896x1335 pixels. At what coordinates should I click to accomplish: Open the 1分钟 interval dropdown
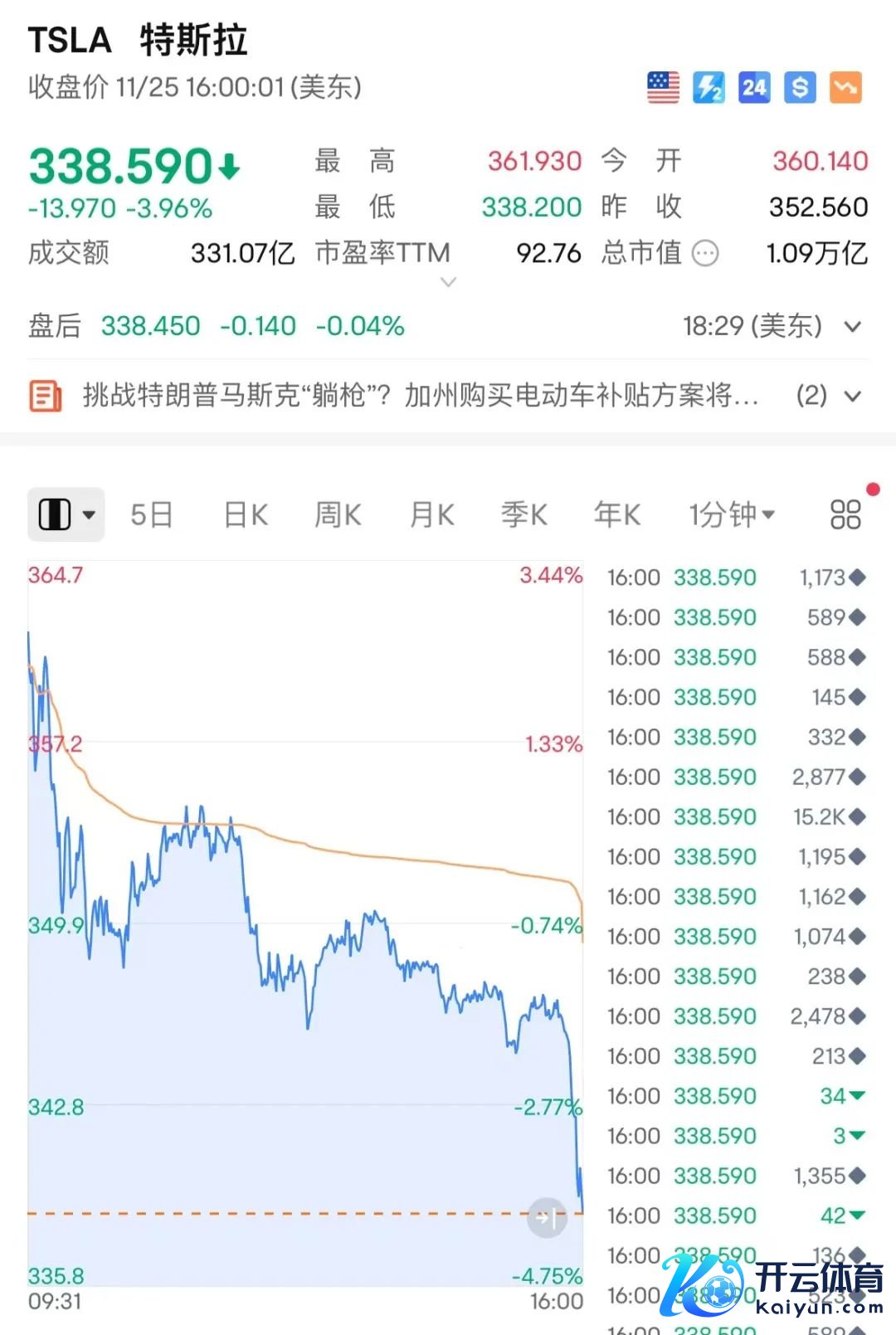(x=732, y=514)
